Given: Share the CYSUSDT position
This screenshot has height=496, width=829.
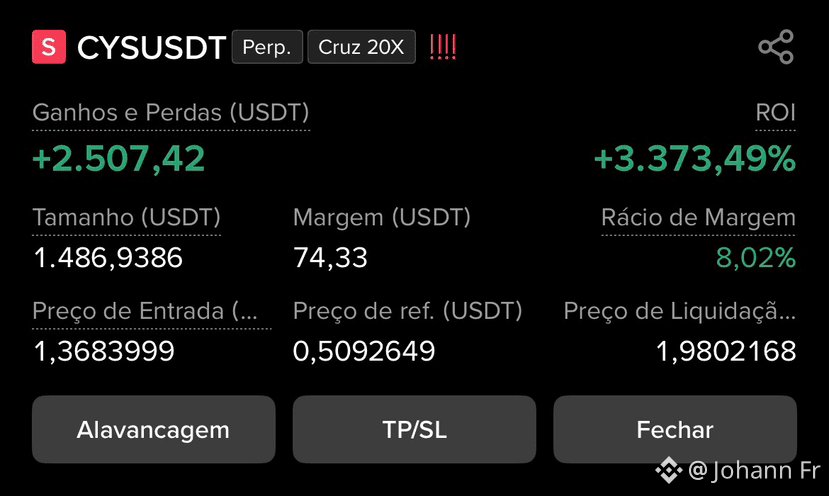Looking at the screenshot, I should (x=776, y=47).
